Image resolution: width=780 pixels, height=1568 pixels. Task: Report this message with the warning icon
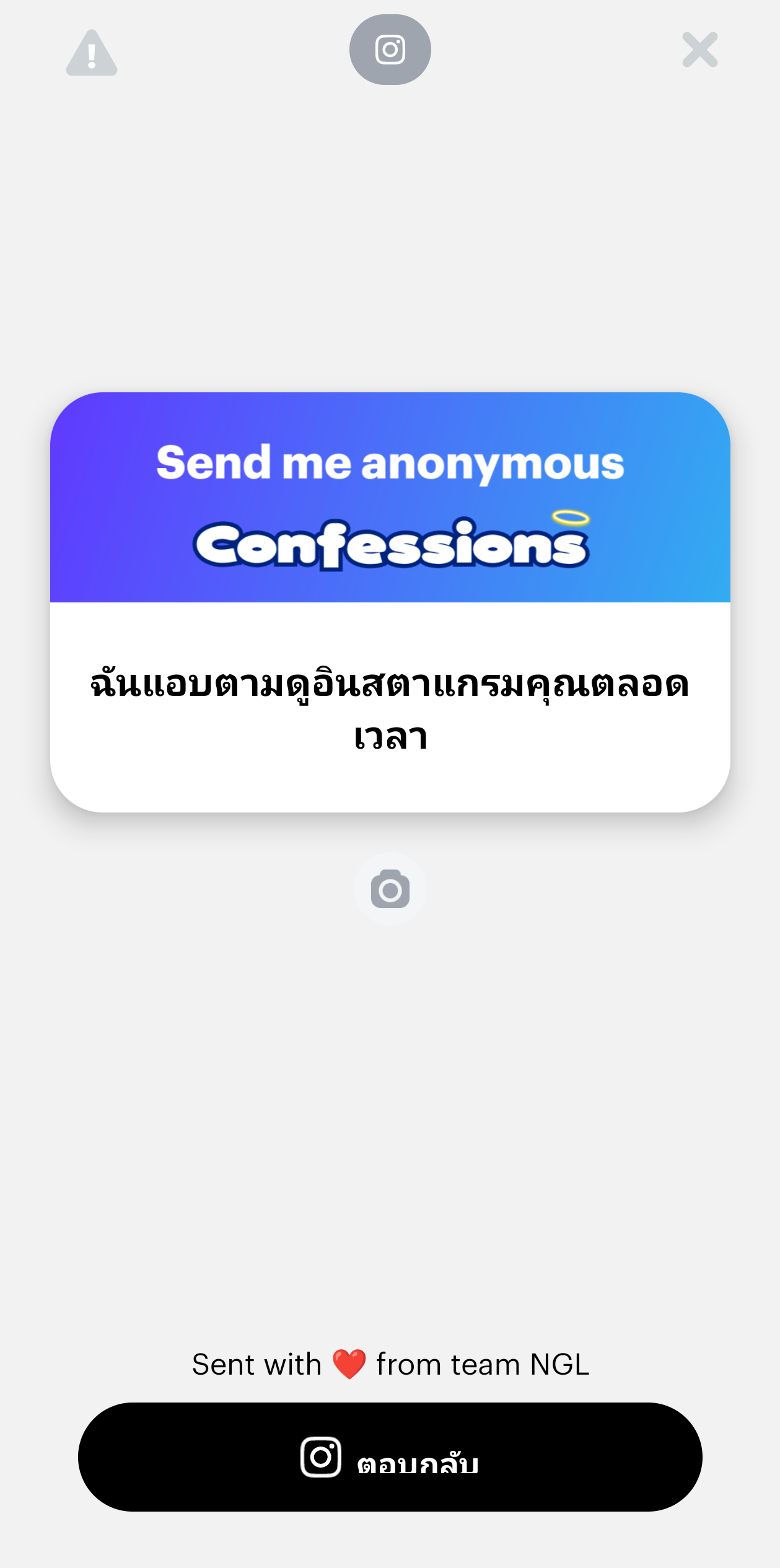92,53
